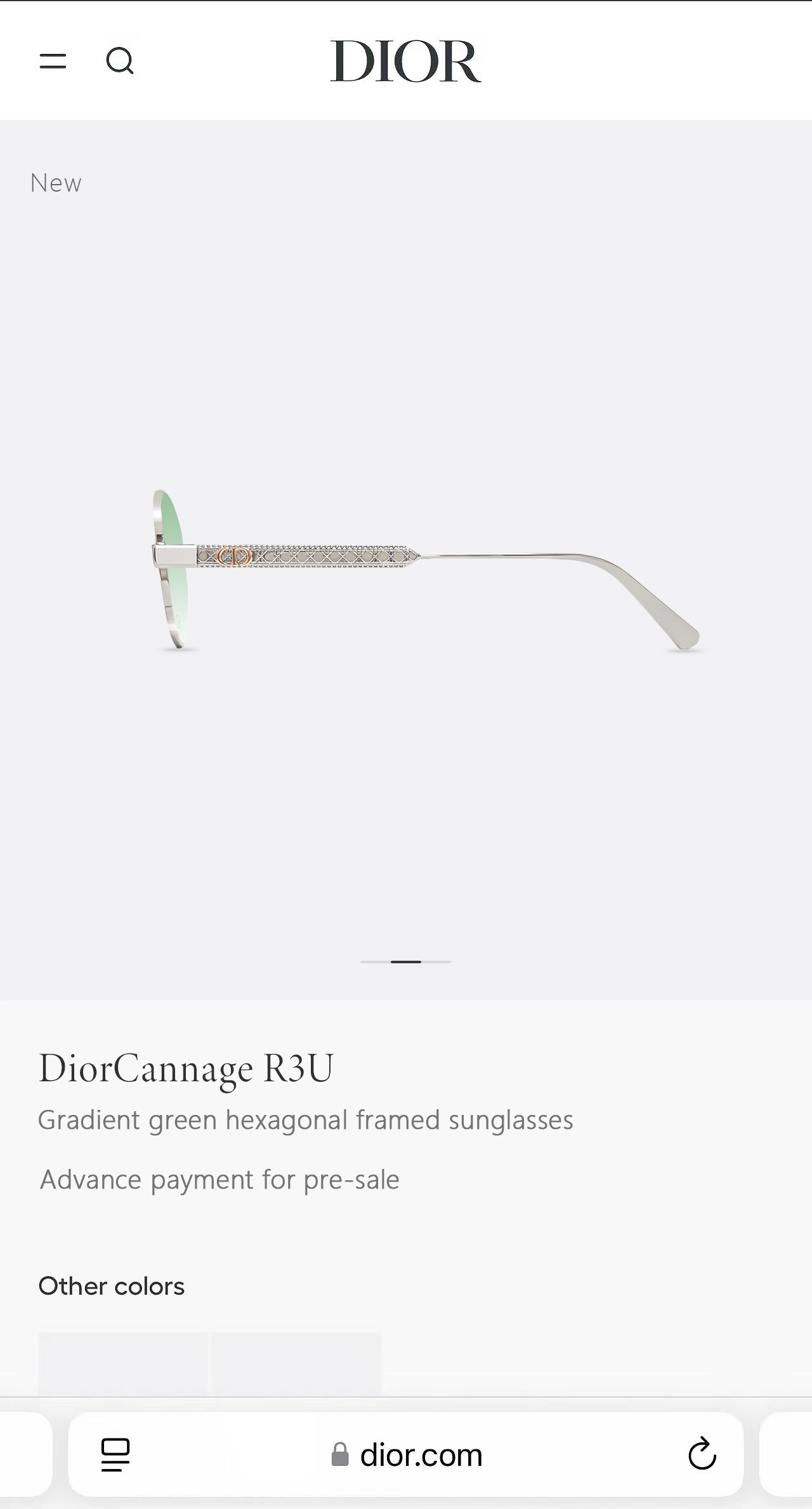Click the Other colors heading
The width and height of the screenshot is (812, 1509).
click(x=111, y=1286)
